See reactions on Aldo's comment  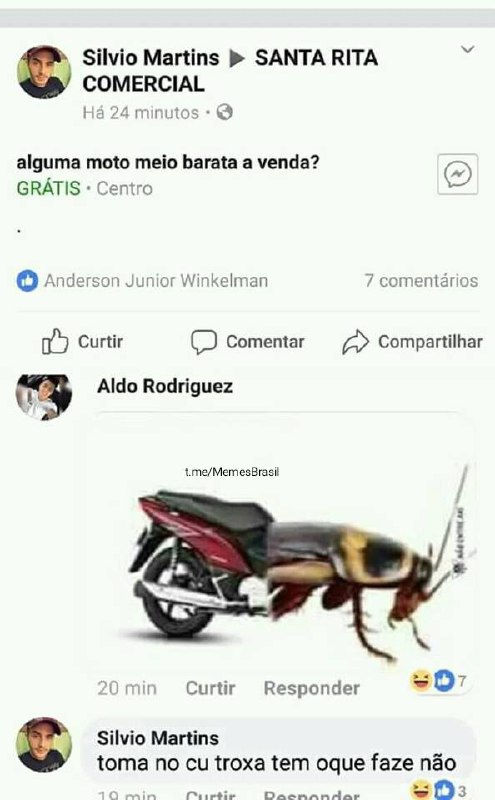438,681
